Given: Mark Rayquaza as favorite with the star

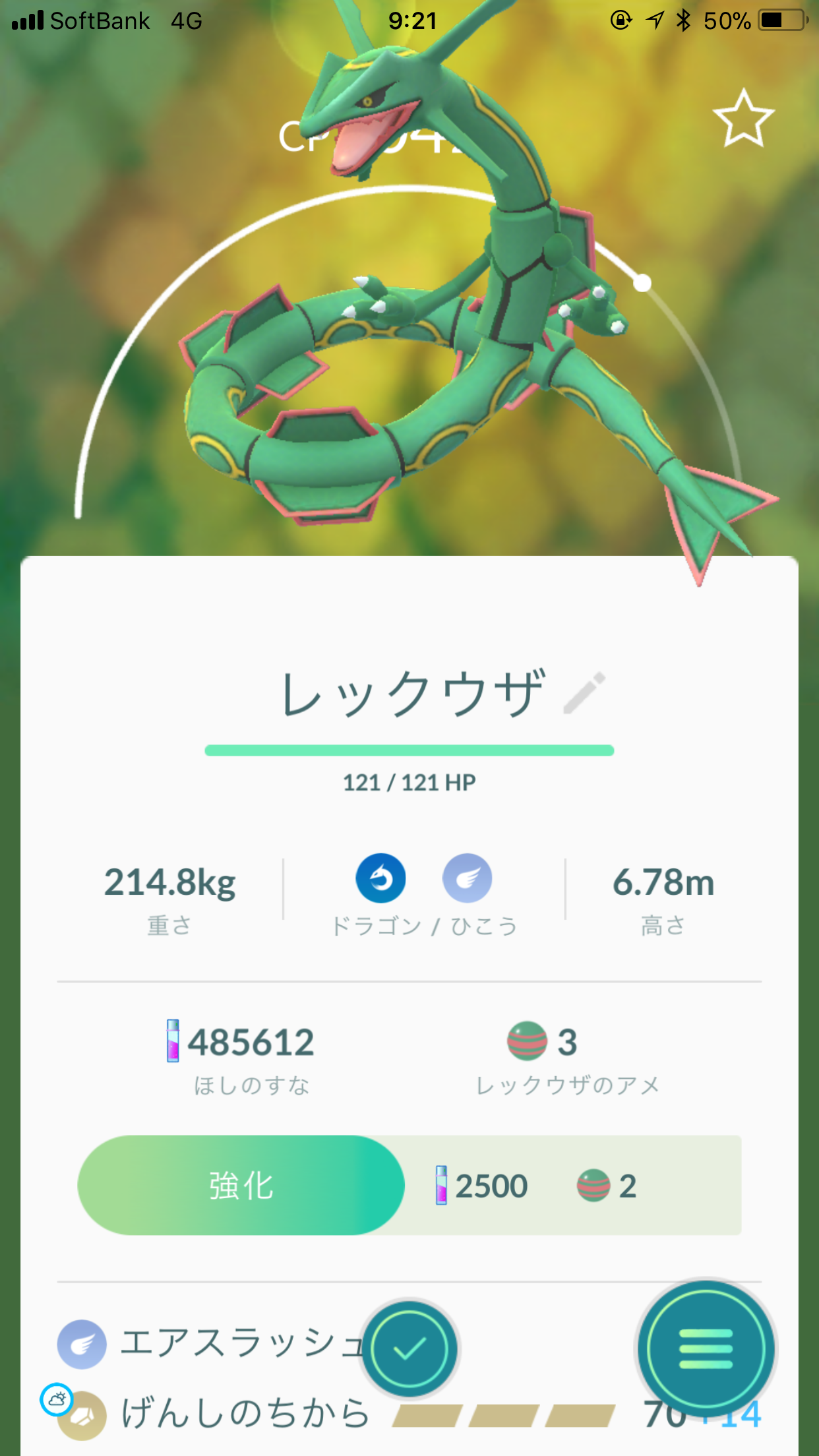Looking at the screenshot, I should pyautogui.click(x=744, y=118).
